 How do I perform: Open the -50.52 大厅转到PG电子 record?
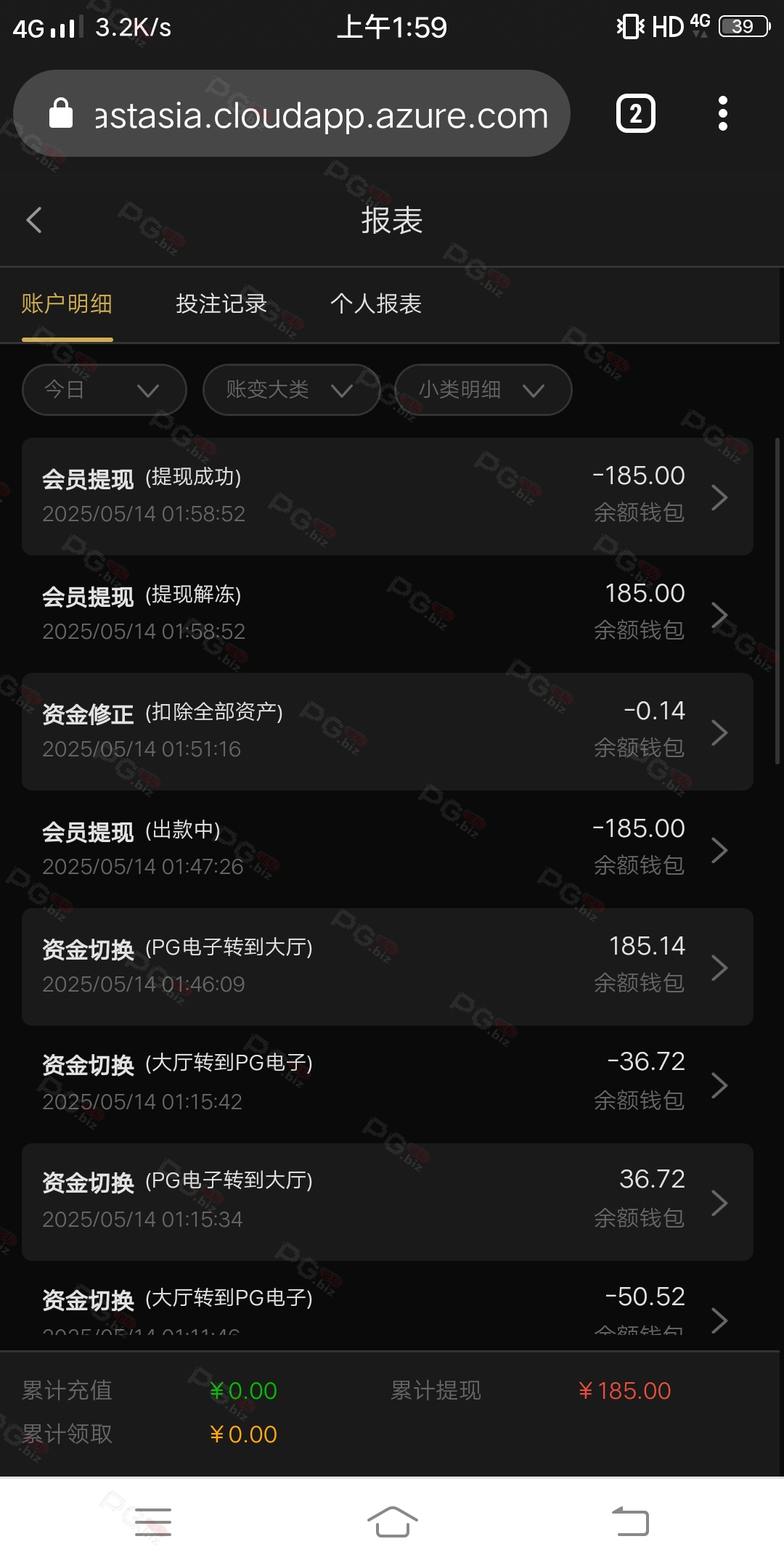pyautogui.click(x=388, y=1310)
